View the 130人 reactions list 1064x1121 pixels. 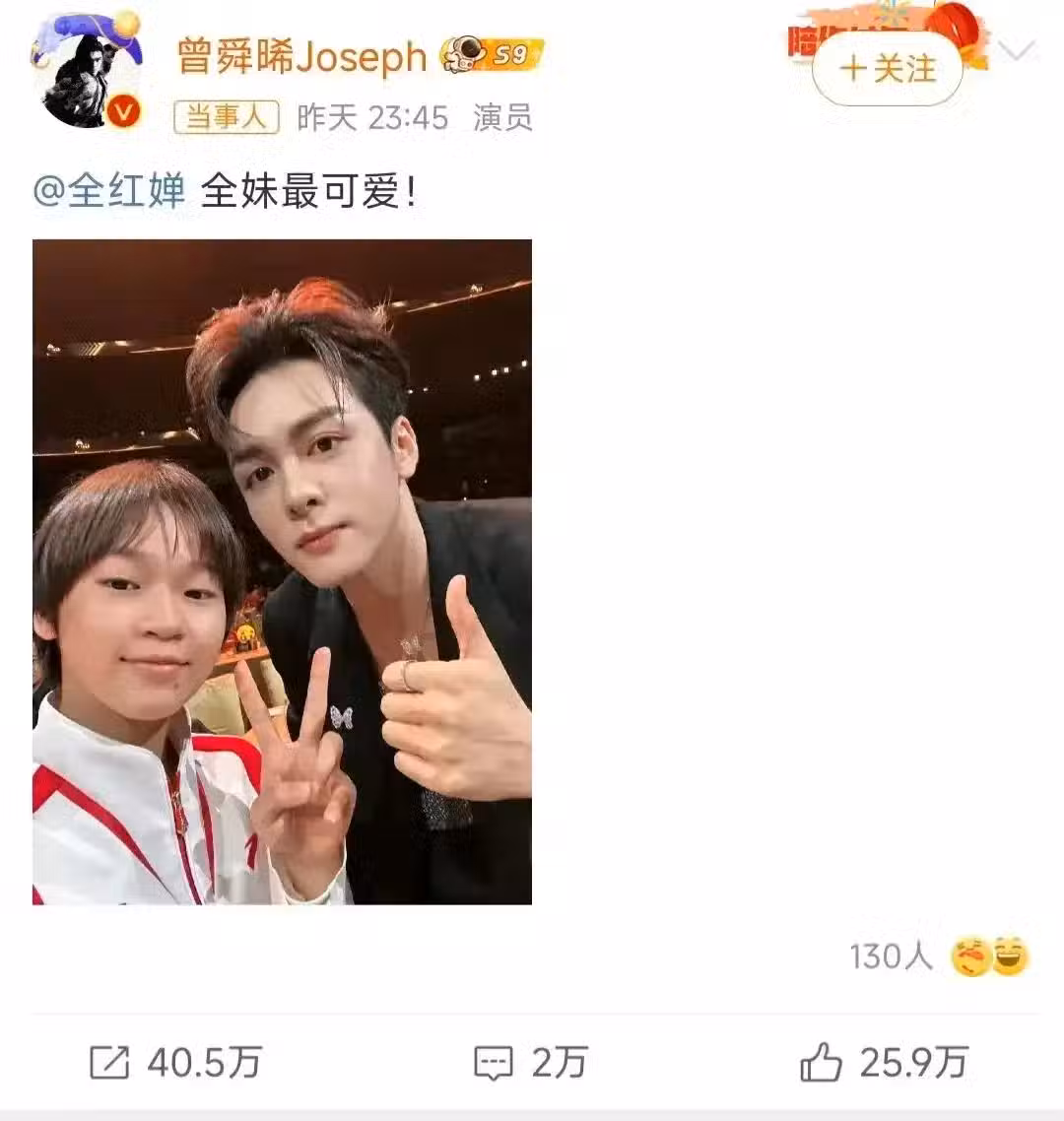tap(938, 956)
